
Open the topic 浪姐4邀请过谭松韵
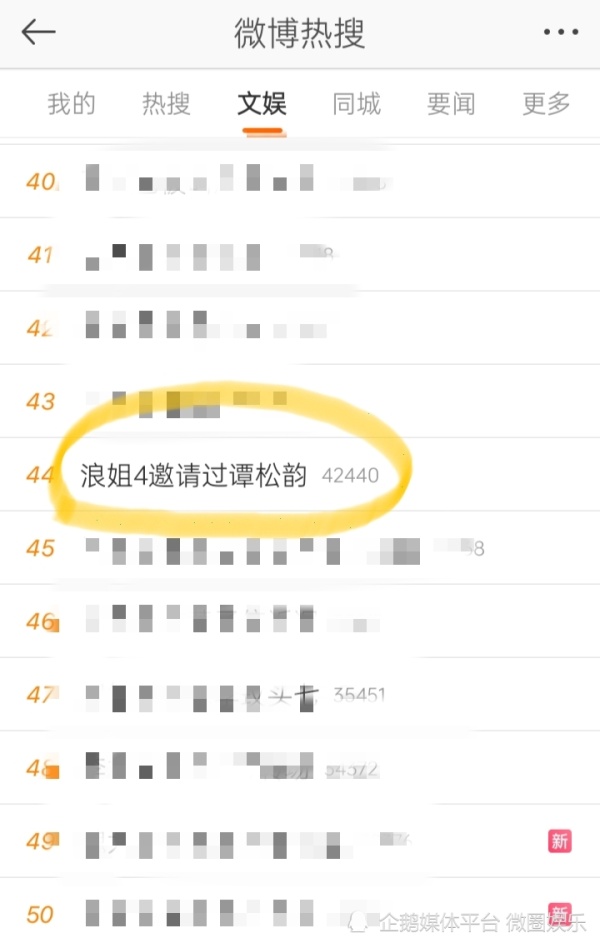pos(194,475)
